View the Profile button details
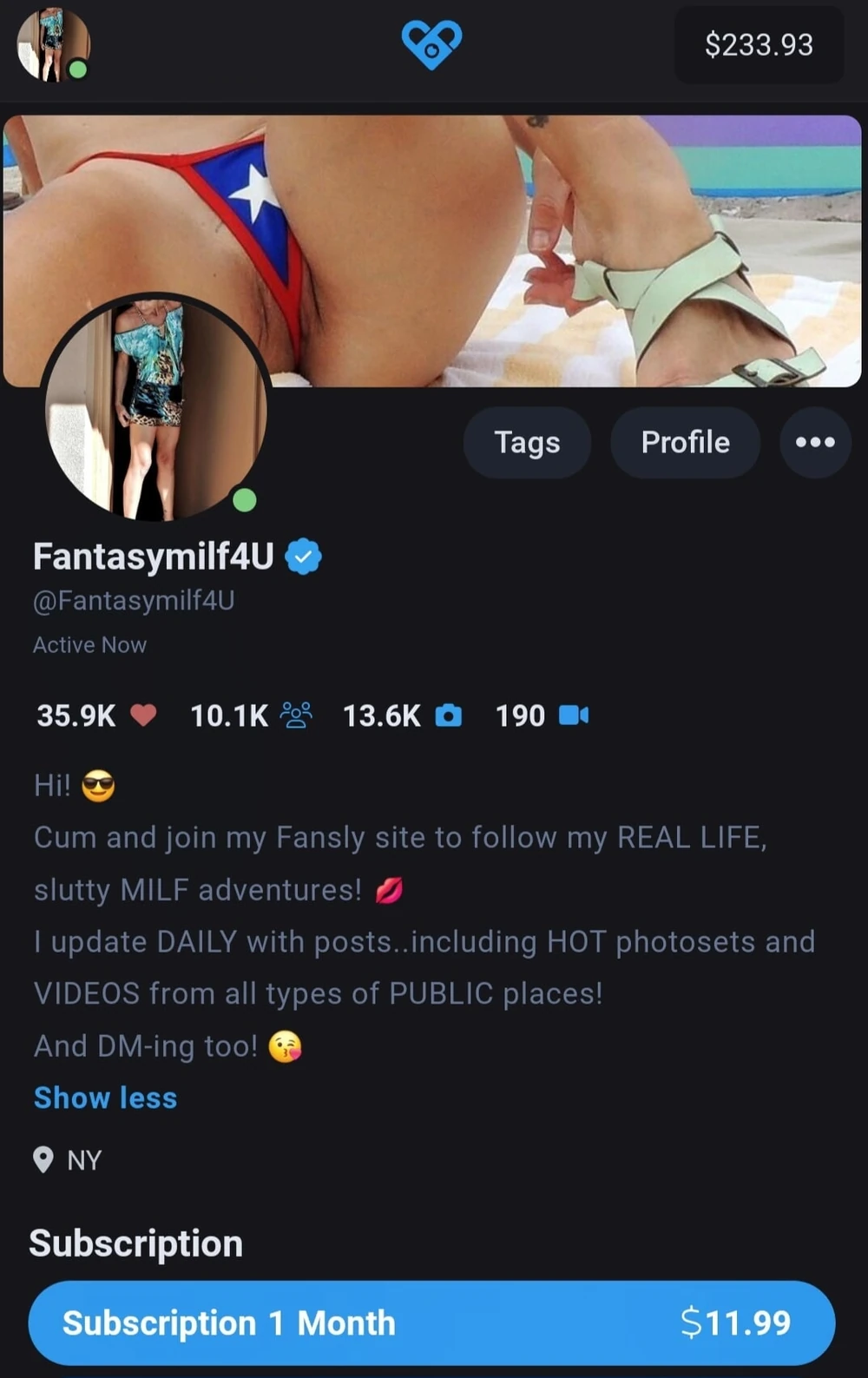Viewport: 868px width, 1378px height. pyautogui.click(x=685, y=442)
